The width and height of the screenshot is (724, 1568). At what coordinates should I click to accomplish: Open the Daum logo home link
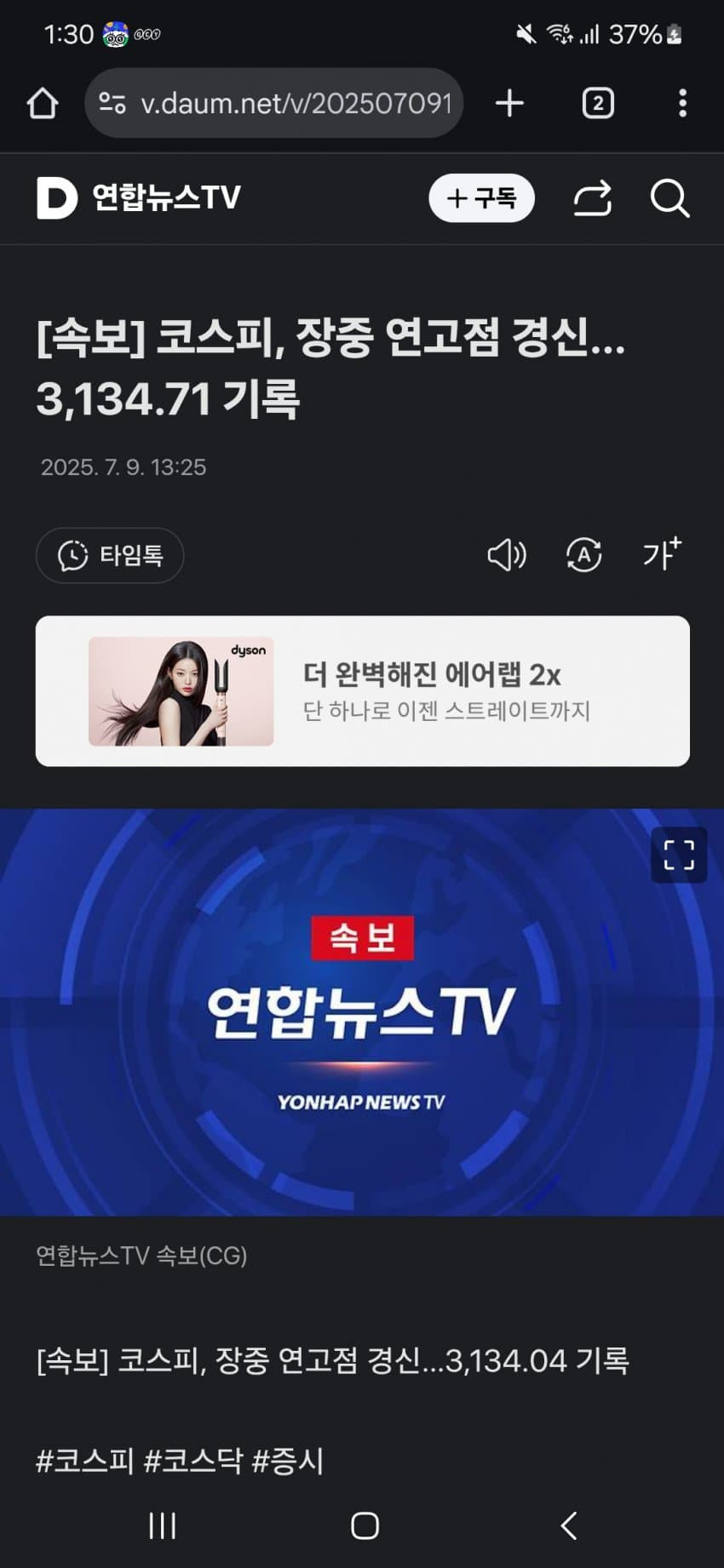(57, 197)
